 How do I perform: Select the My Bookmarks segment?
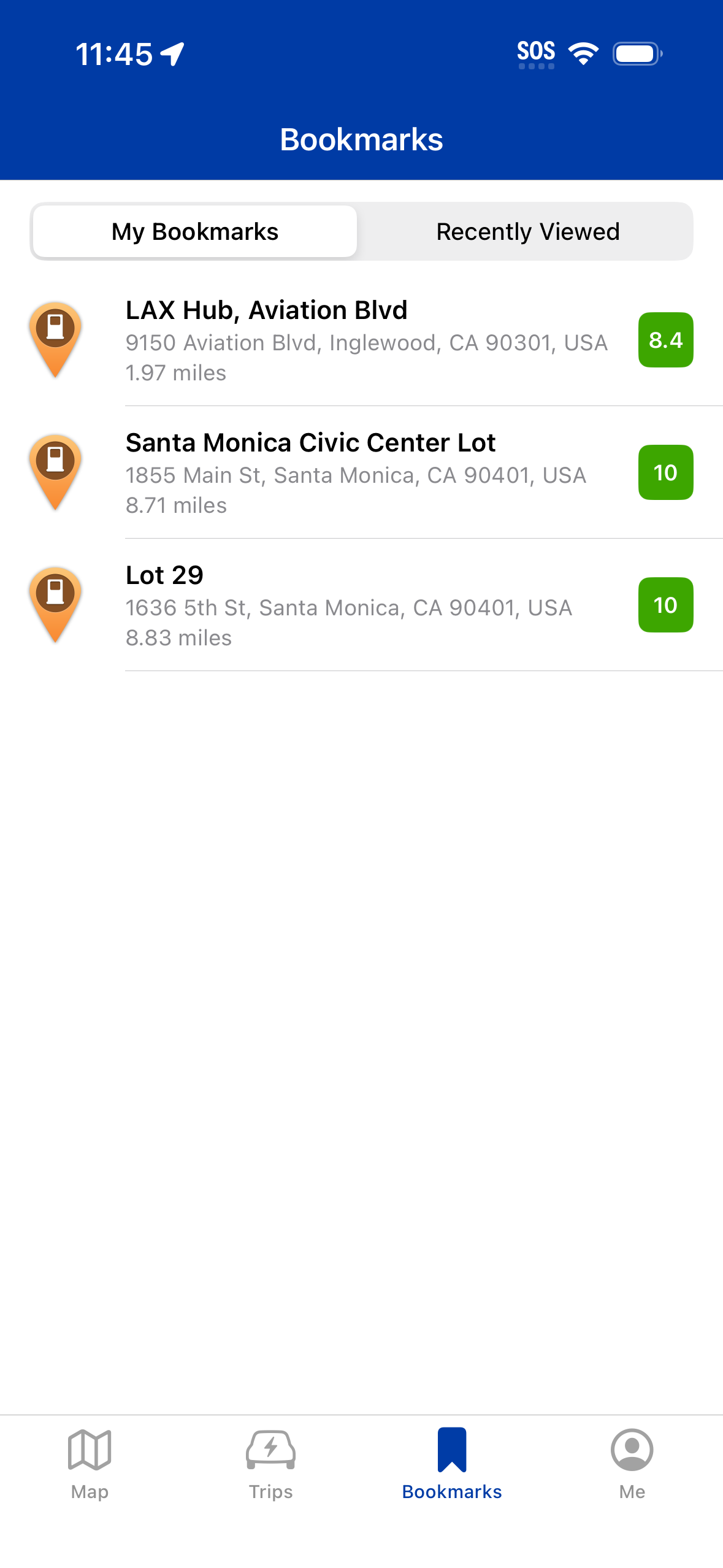[195, 232]
